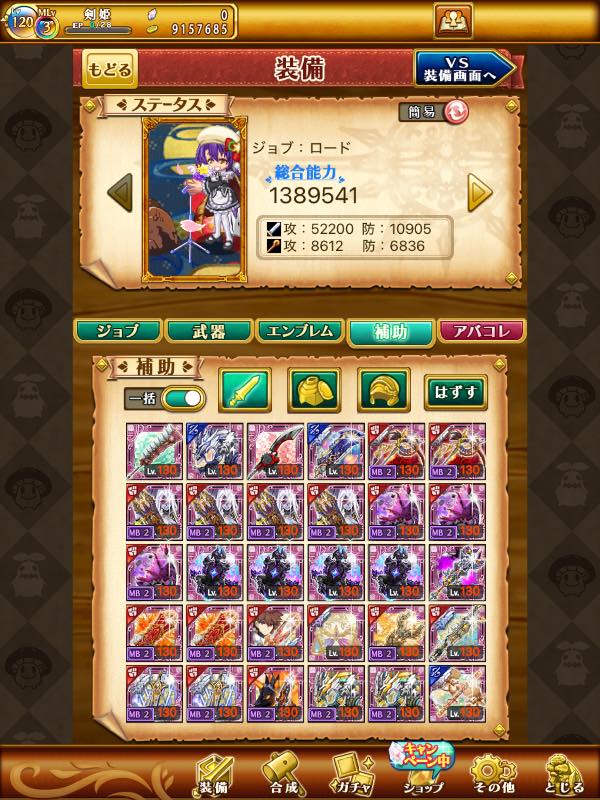The height and width of the screenshot is (800, 600).
Task: Select the sword filter button
Action: [246, 391]
